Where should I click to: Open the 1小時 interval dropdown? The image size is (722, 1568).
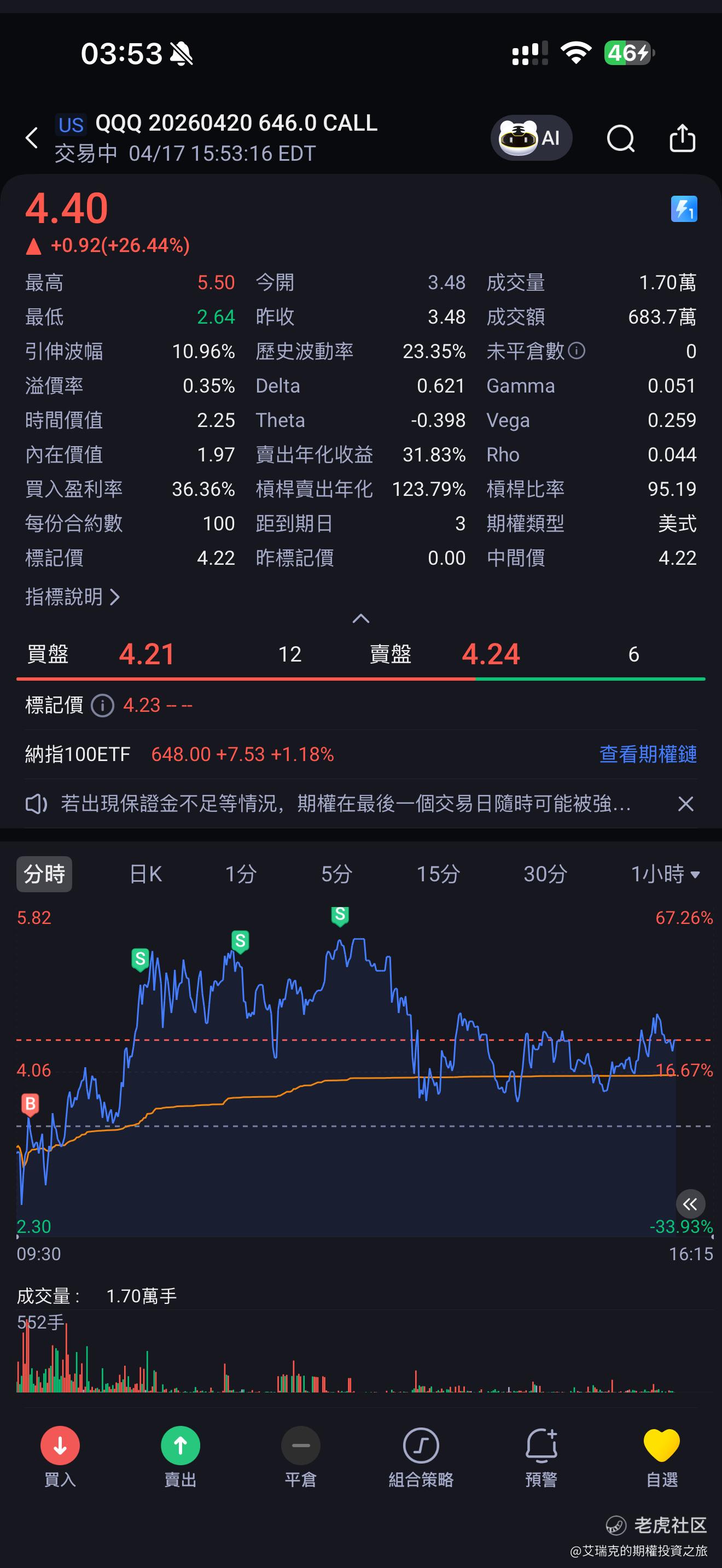coord(665,874)
